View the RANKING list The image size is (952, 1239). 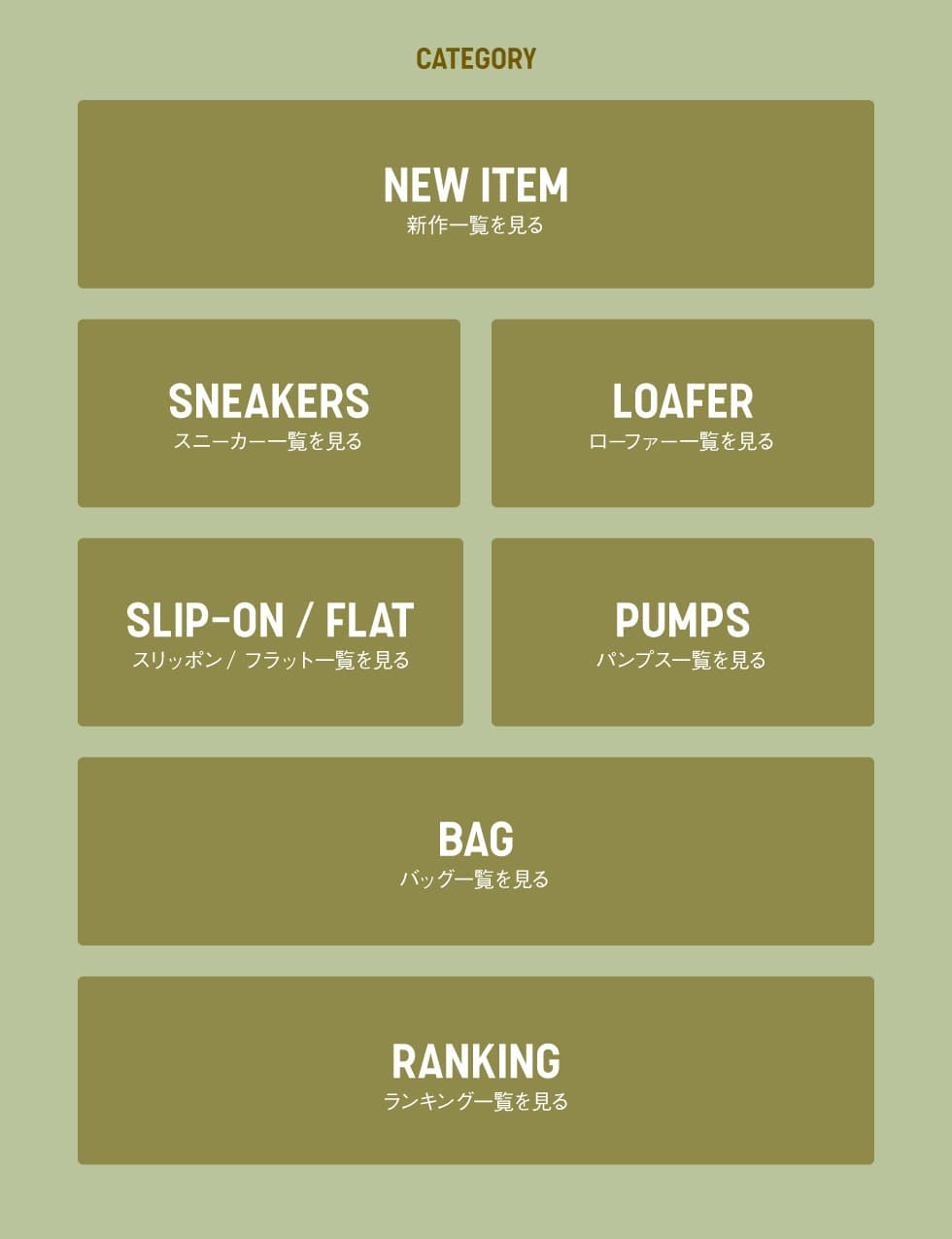click(475, 1070)
